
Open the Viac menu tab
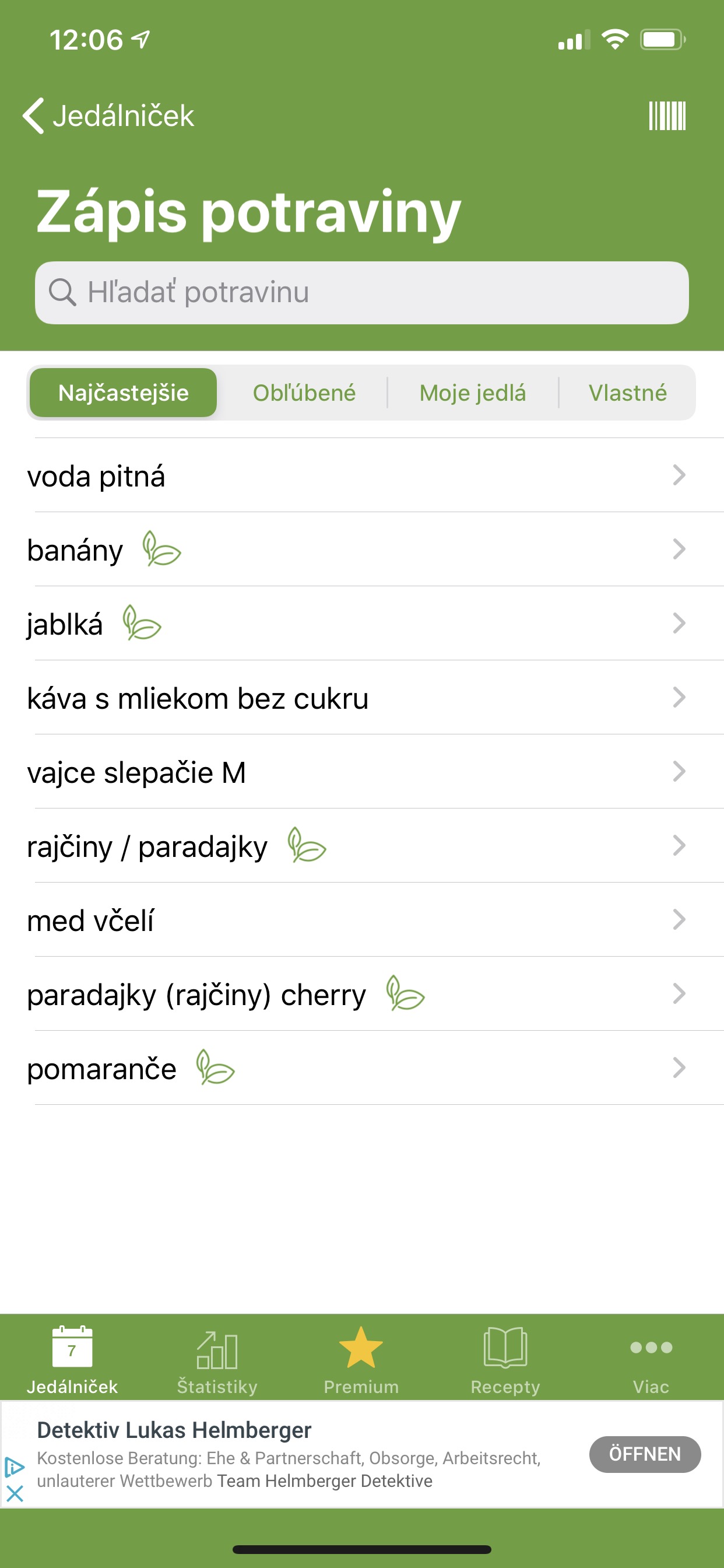651,1361
